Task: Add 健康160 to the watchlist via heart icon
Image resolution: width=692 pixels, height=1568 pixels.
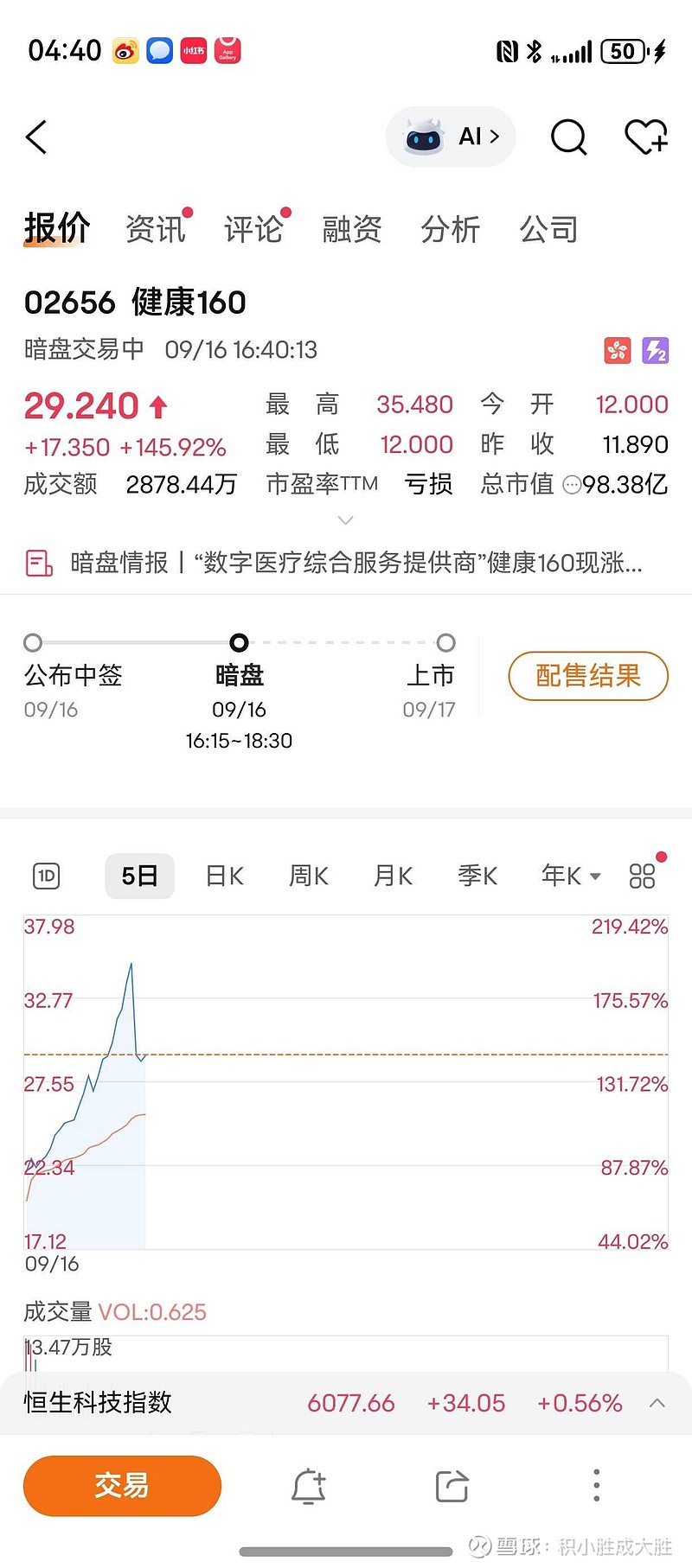Action: point(646,137)
